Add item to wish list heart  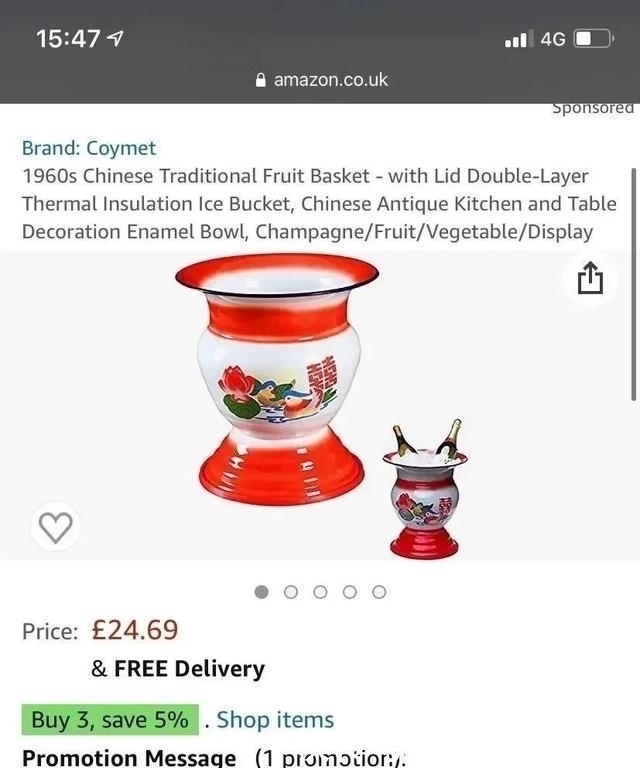[55, 526]
